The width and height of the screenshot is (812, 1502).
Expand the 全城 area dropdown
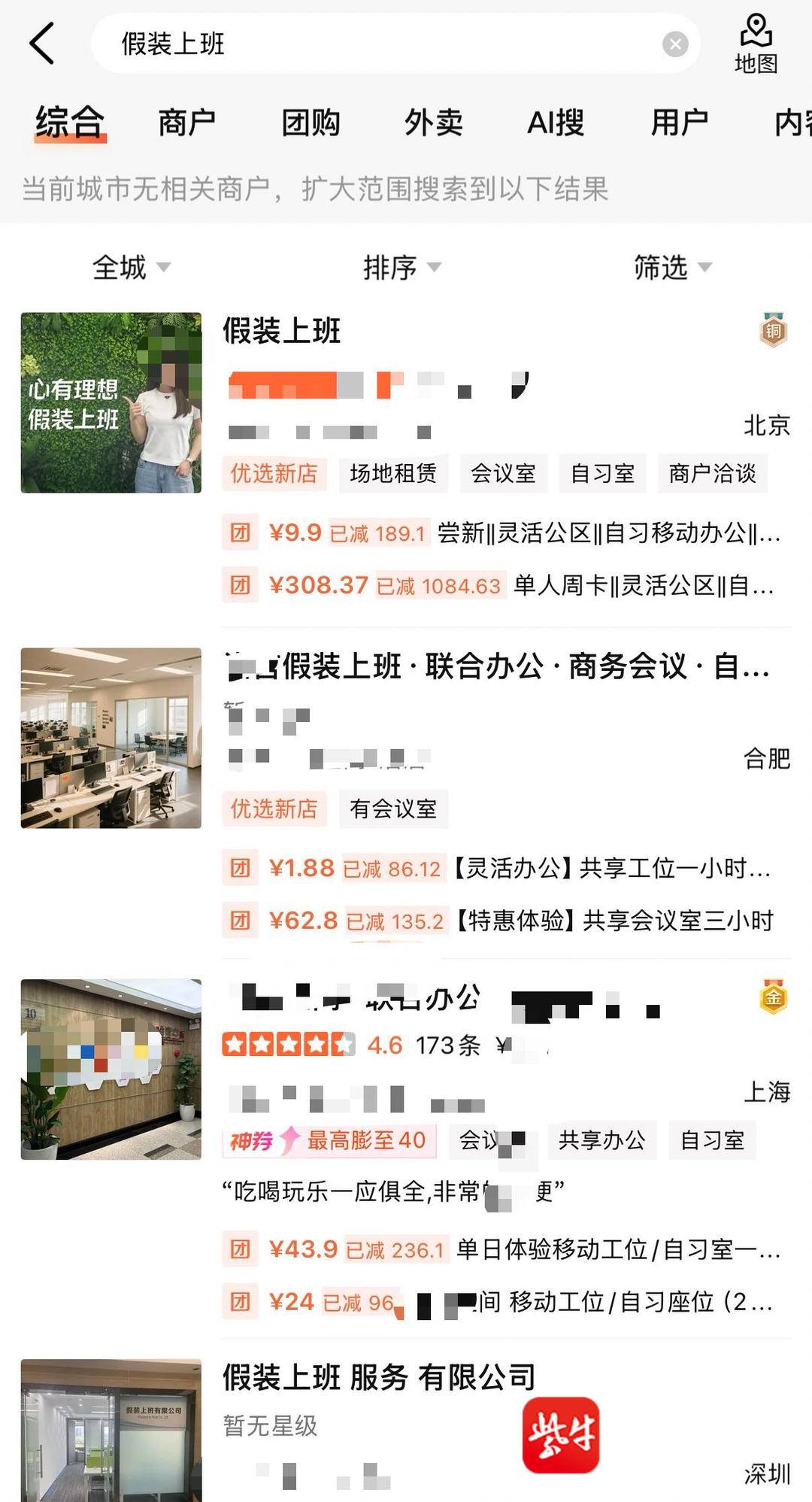click(131, 267)
